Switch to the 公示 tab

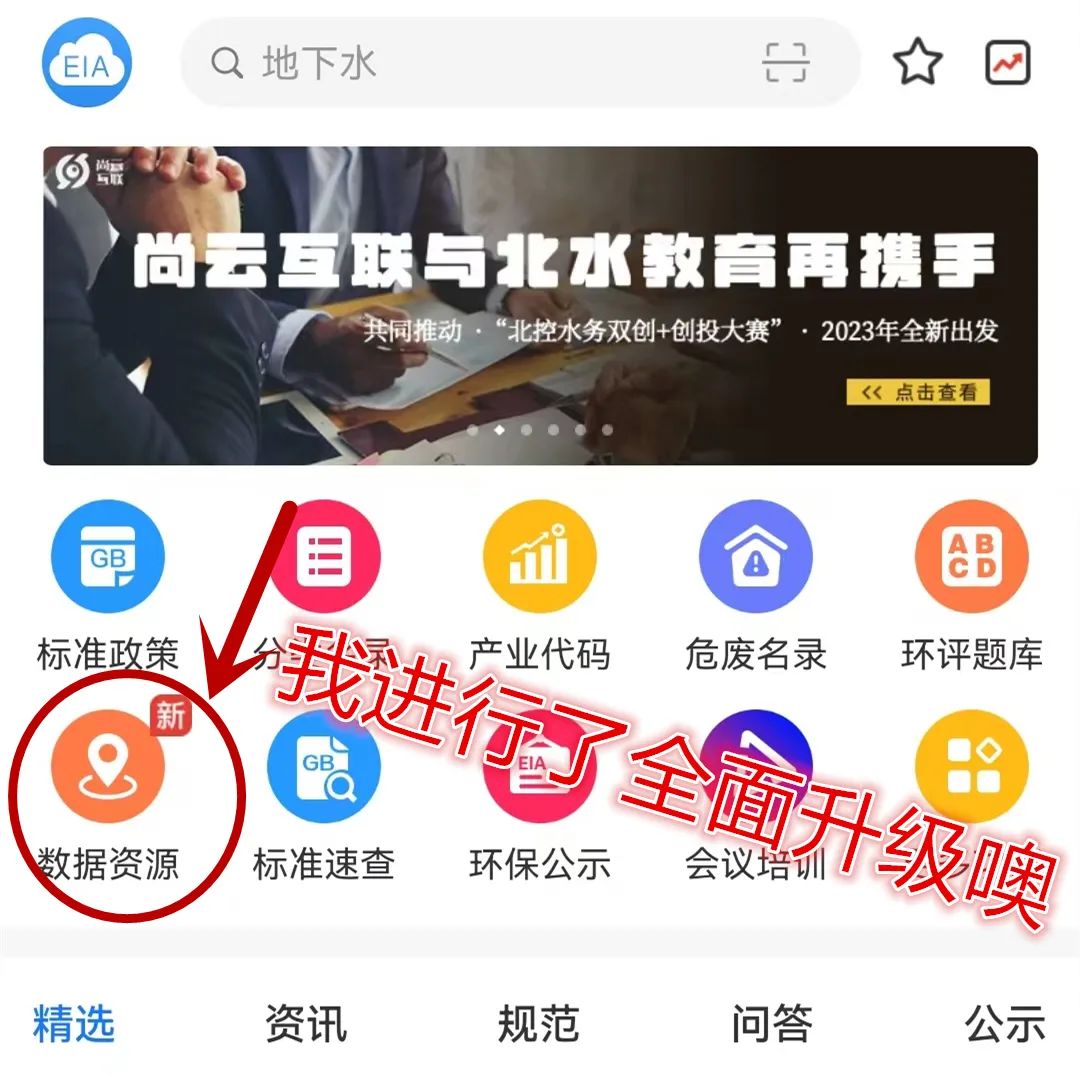1004,1023
